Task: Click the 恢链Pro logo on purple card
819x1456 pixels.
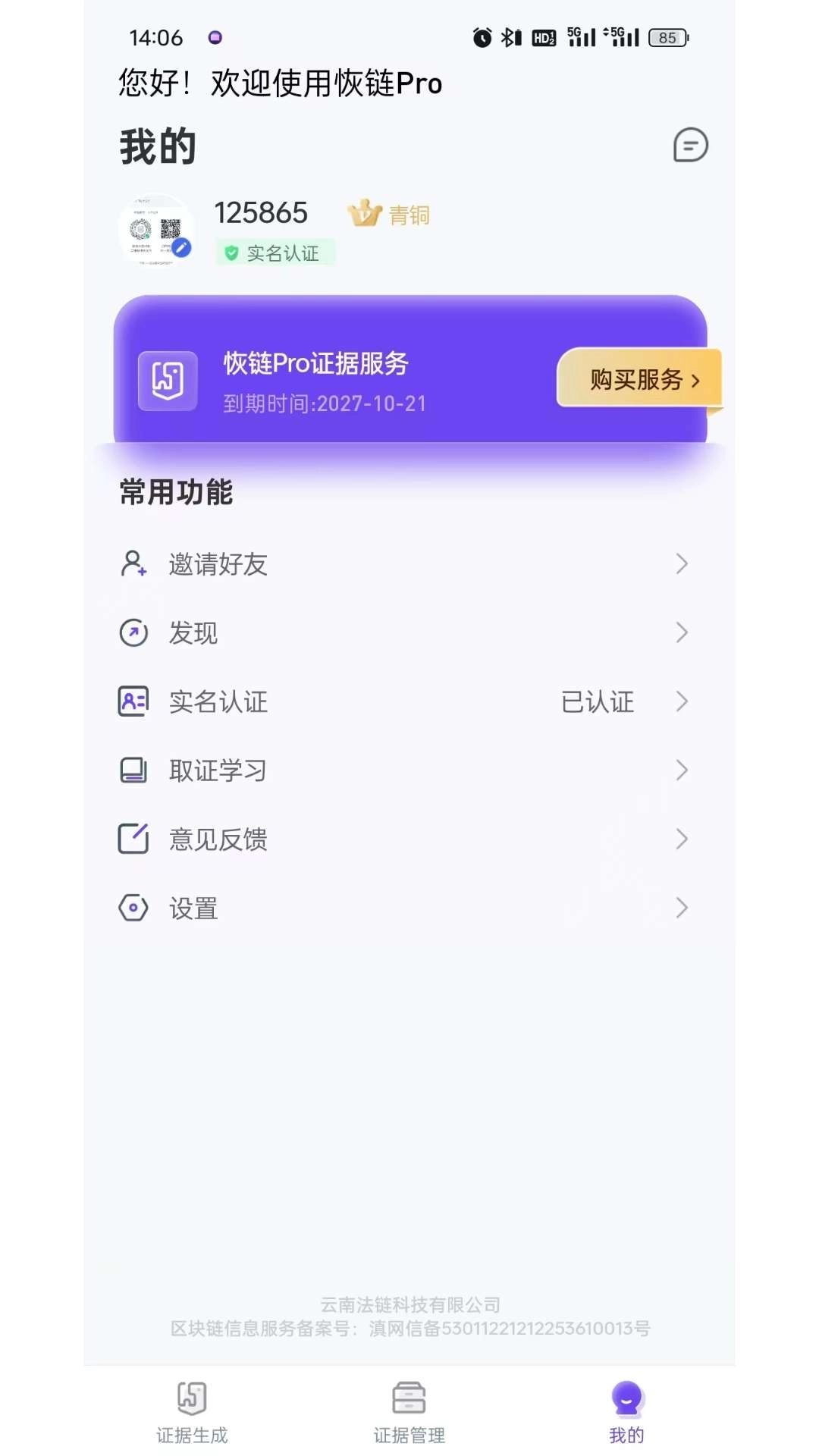Action: click(x=168, y=381)
